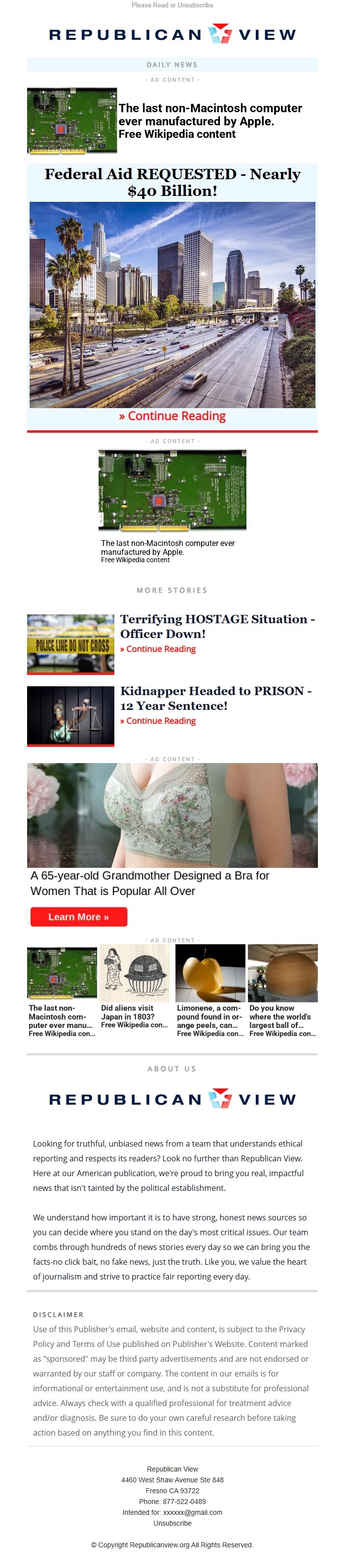Tap the police line story thumbnail

coord(70,643)
